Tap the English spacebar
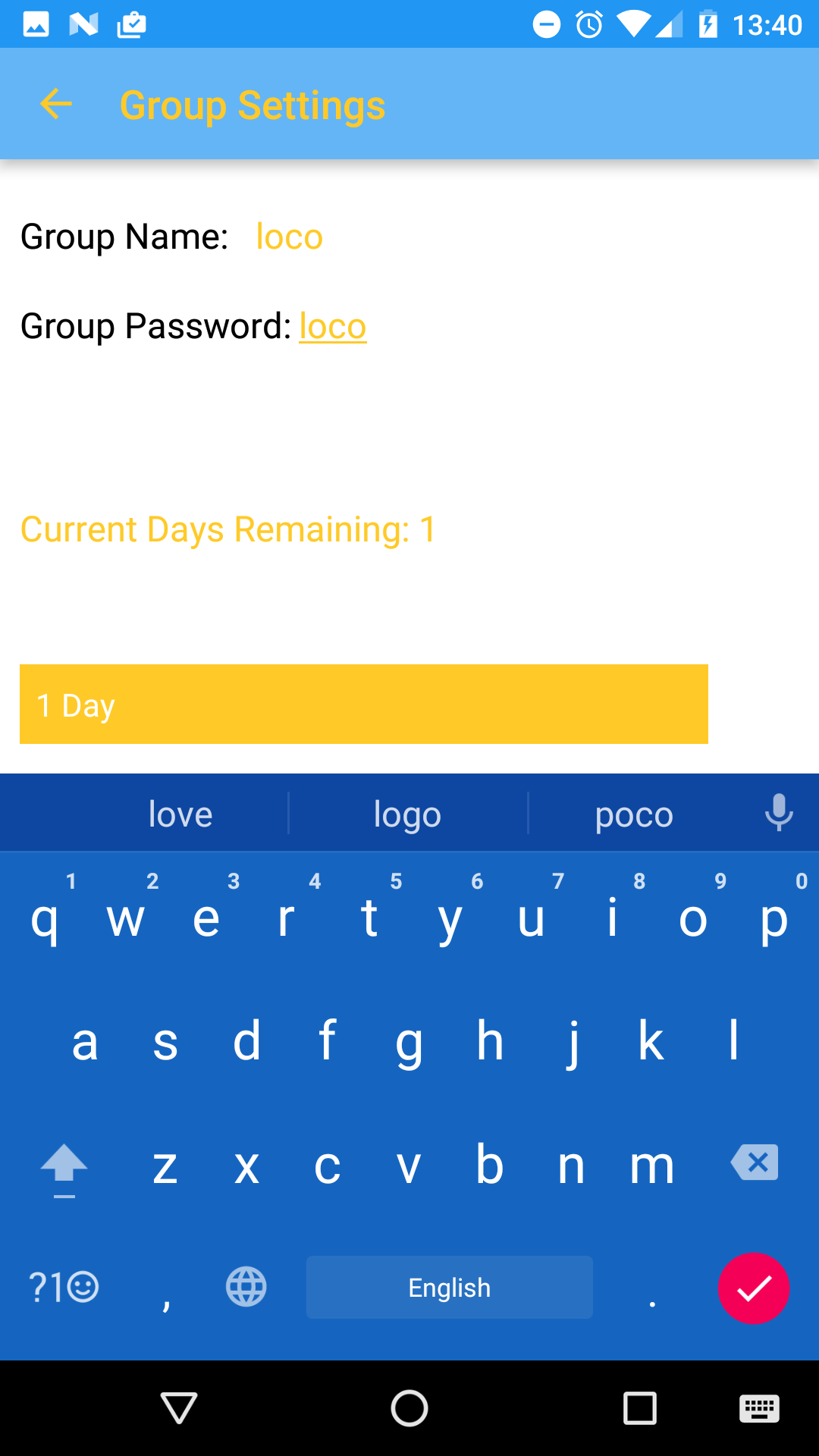This screenshot has width=819, height=1456. [449, 1287]
